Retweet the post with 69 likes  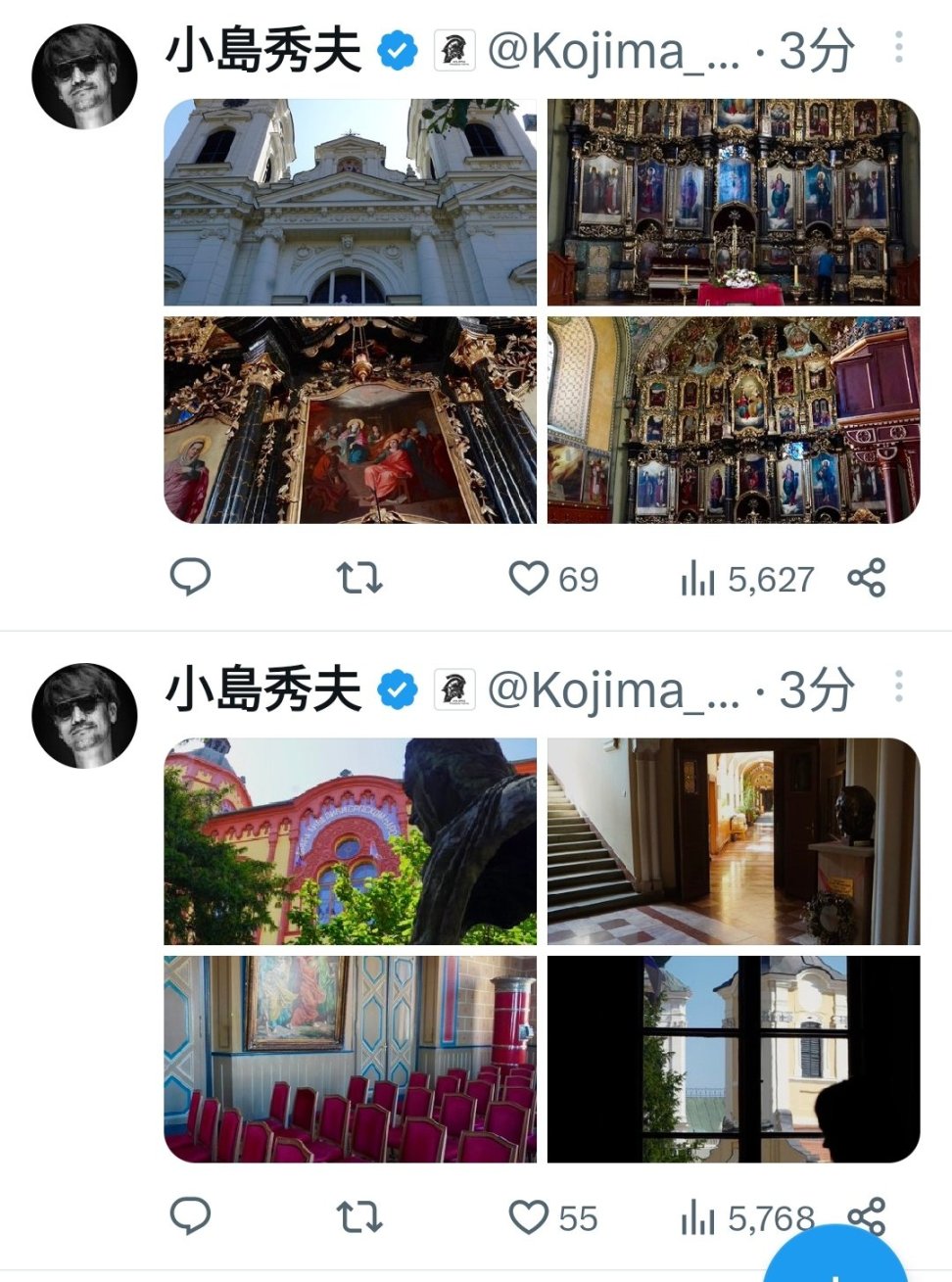pos(359,579)
